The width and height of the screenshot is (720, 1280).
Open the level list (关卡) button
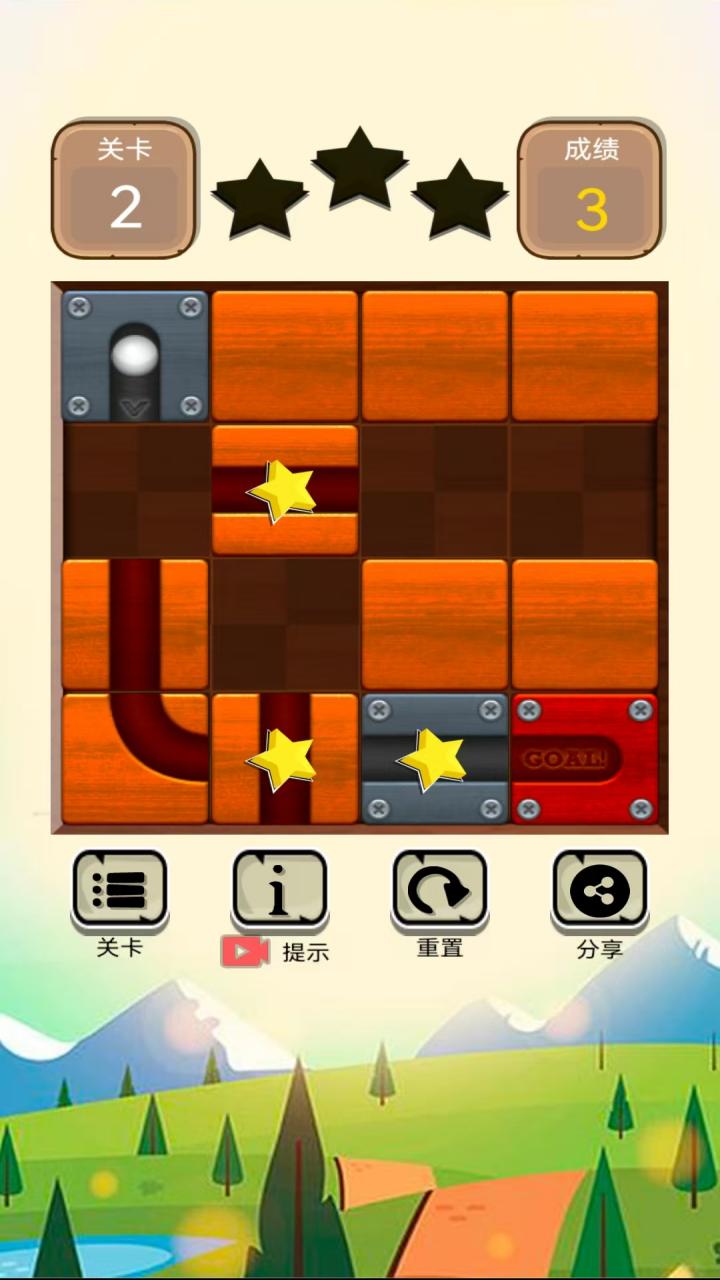pos(120,888)
